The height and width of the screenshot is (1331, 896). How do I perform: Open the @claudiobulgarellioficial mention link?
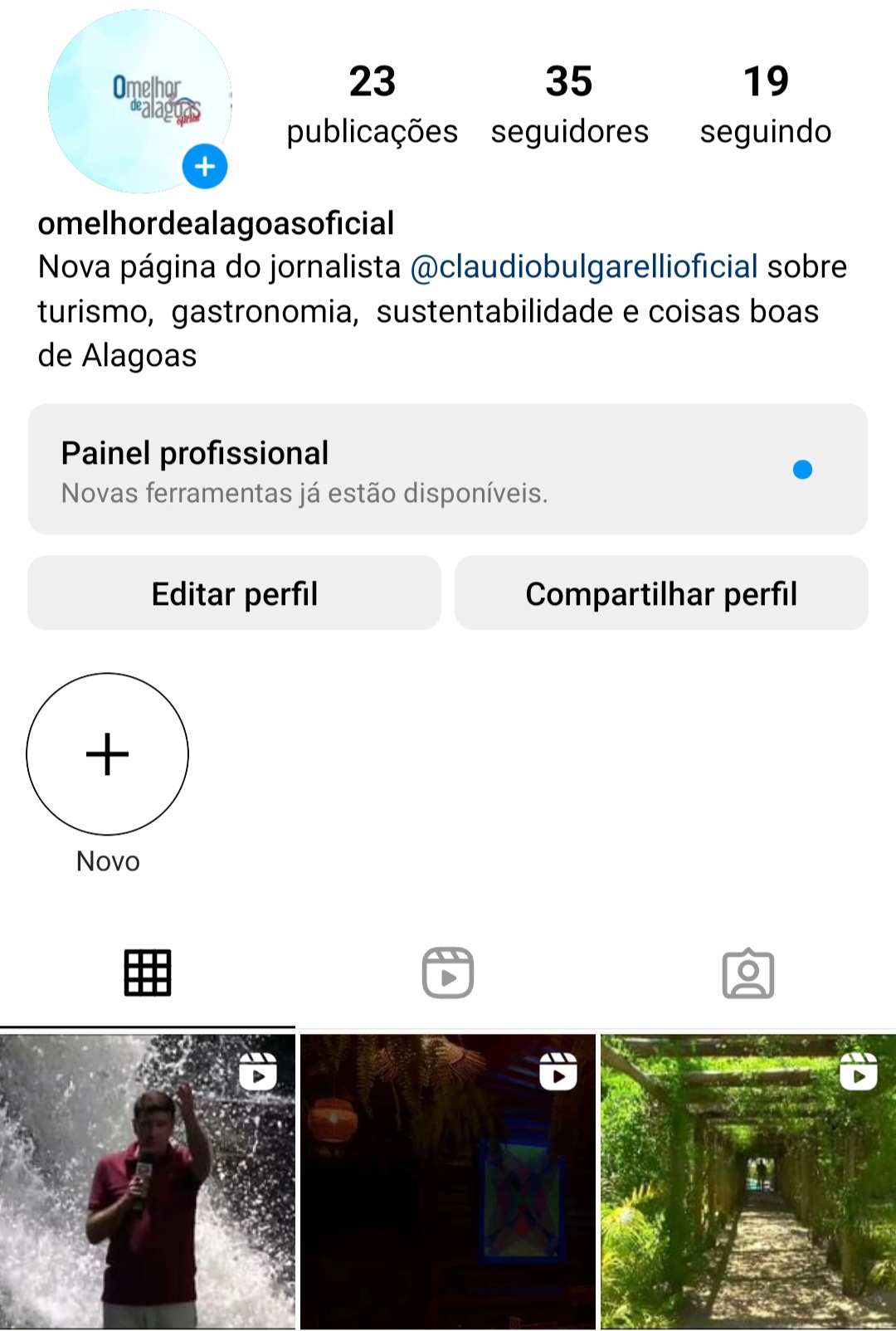584,267
